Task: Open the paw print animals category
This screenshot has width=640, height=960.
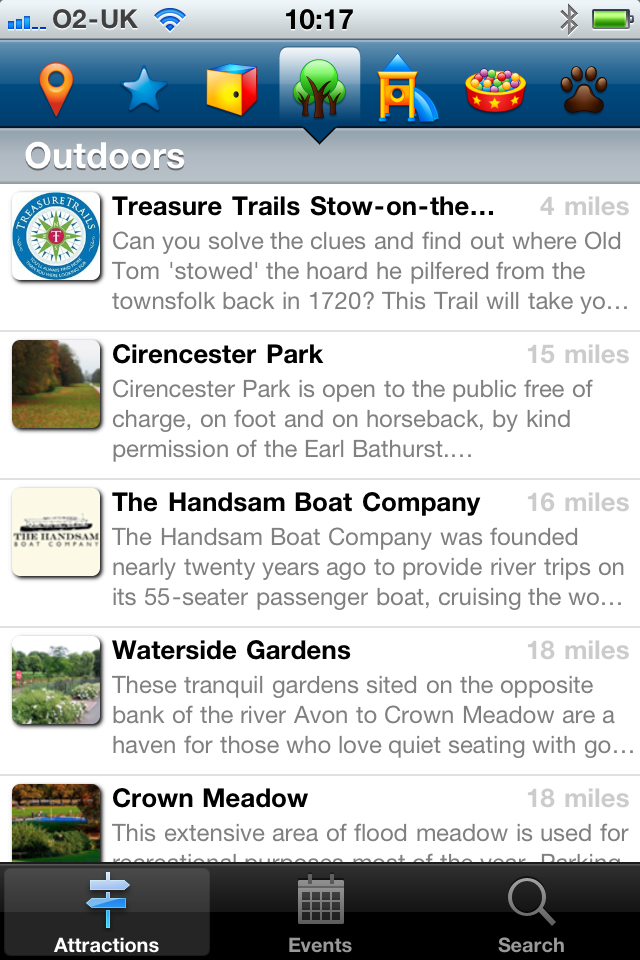Action: coord(584,89)
